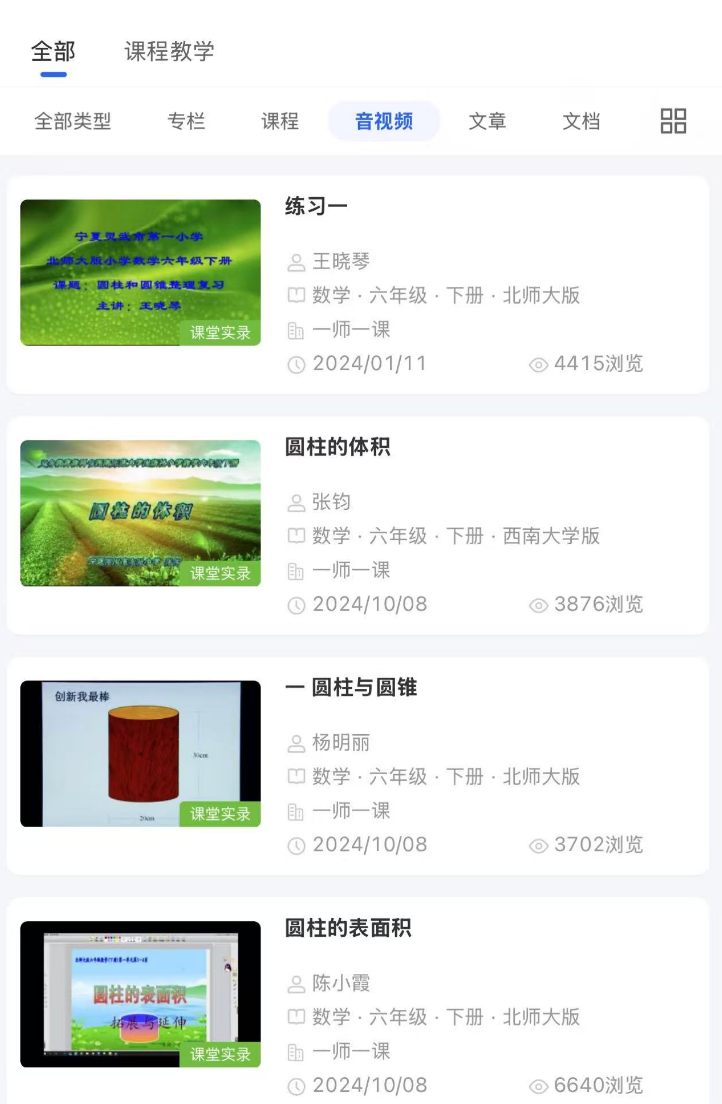This screenshot has width=722, height=1104.
Task: Open the 圆柱的表面积 video thumbnail
Action: click(140, 994)
